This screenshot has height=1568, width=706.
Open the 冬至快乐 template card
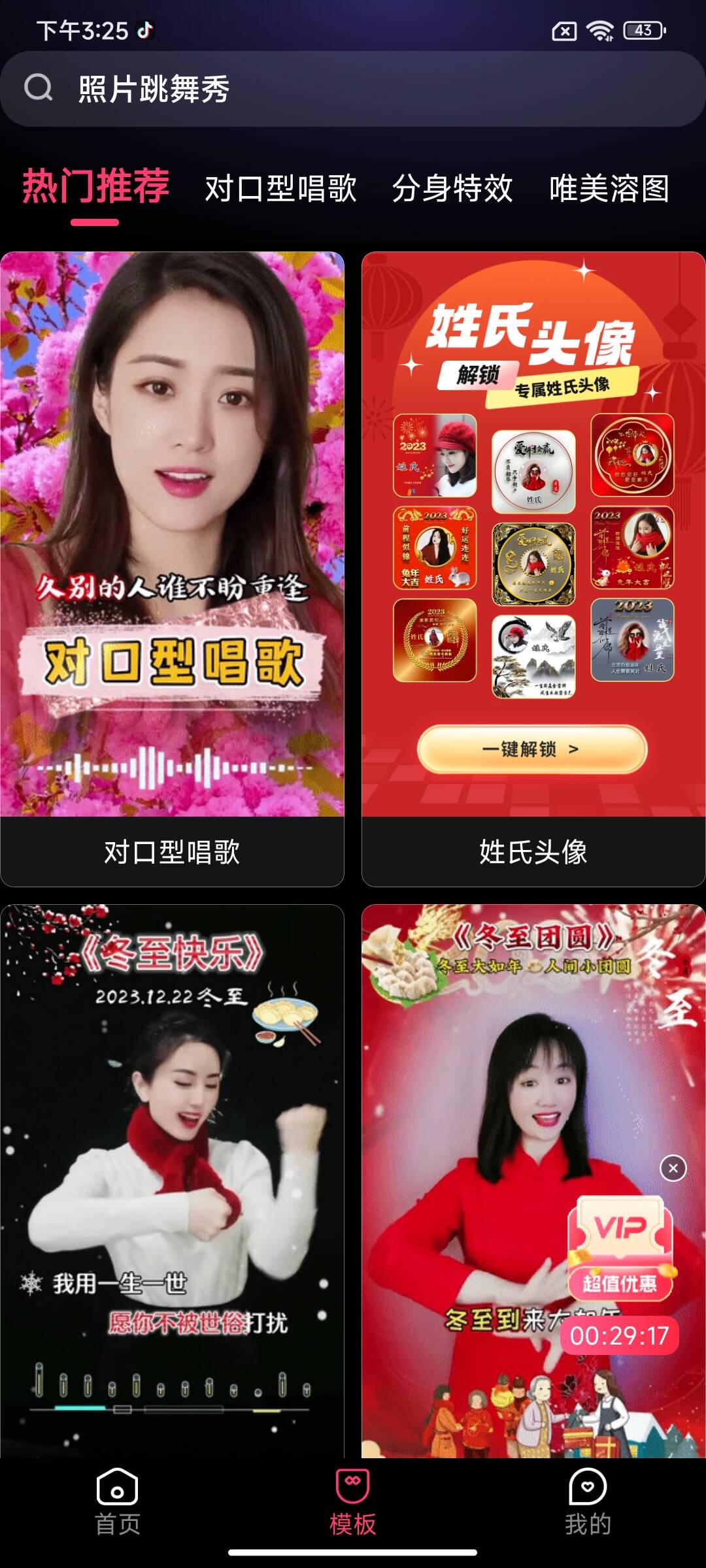172,1176
